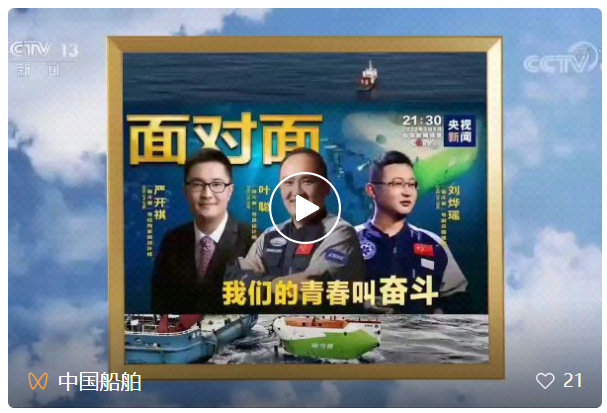The image size is (607, 413).
Task: Play the 面对面 video
Action: click(305, 209)
